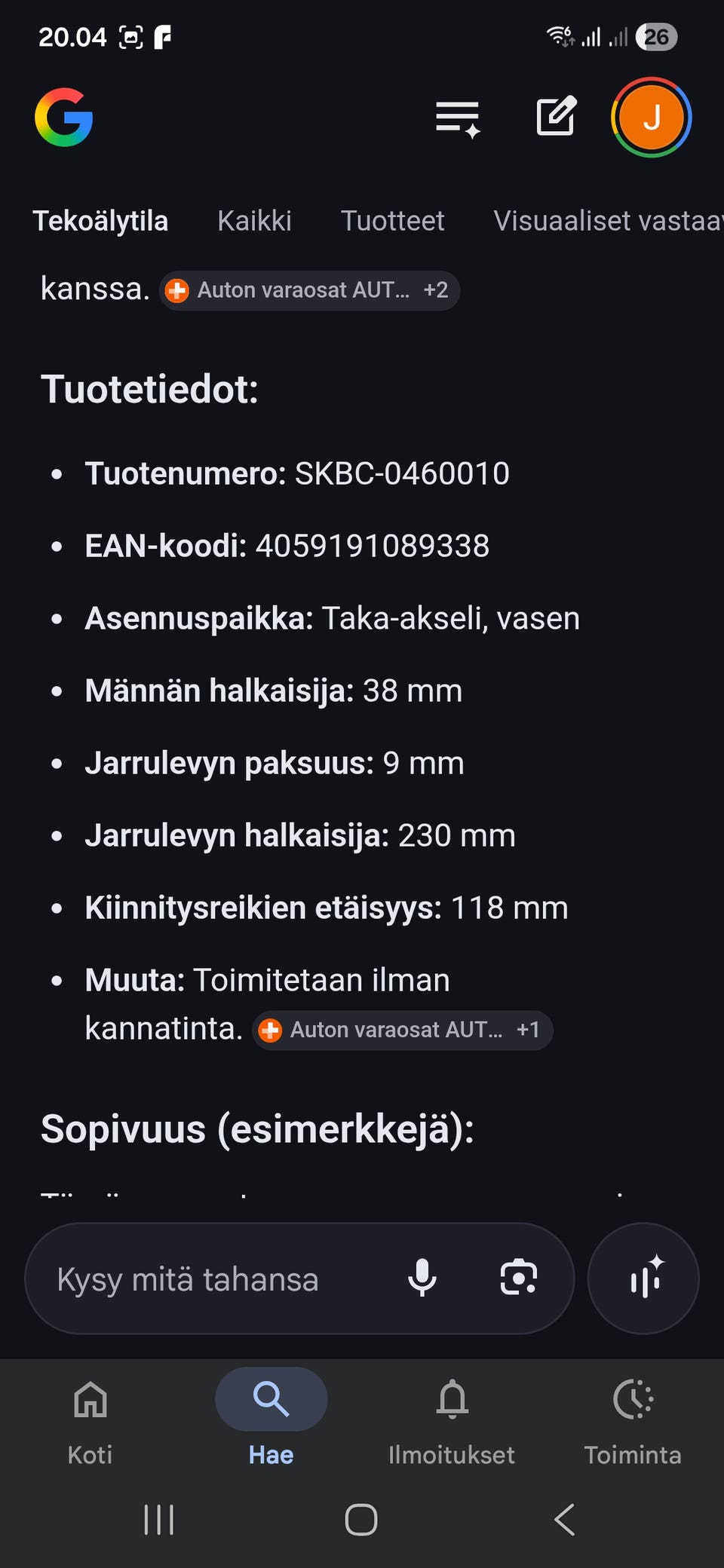This screenshot has width=724, height=1568.
Task: Activate voice search with the microphone icon
Action: click(424, 1277)
